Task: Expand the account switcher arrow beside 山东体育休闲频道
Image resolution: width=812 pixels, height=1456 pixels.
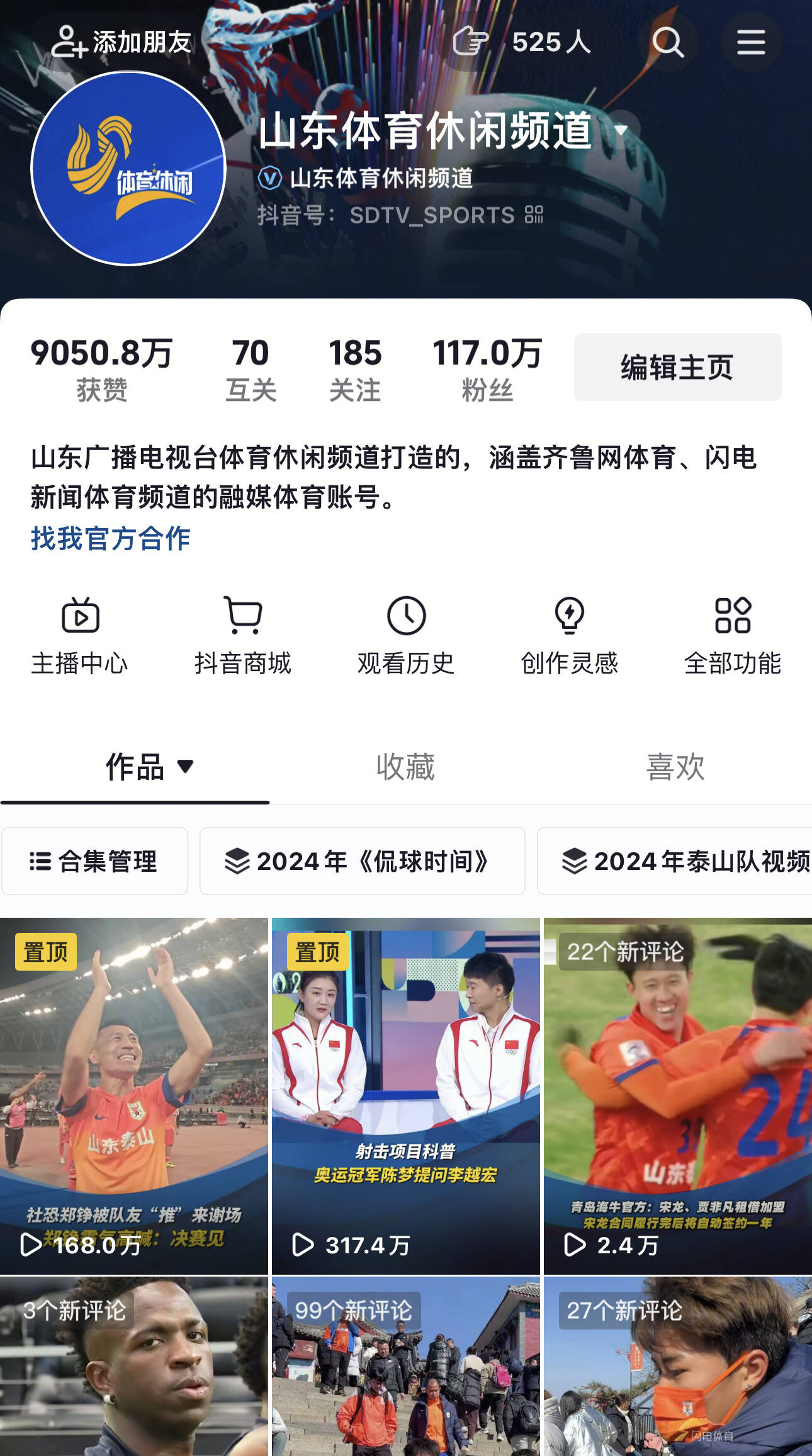Action: click(x=621, y=130)
